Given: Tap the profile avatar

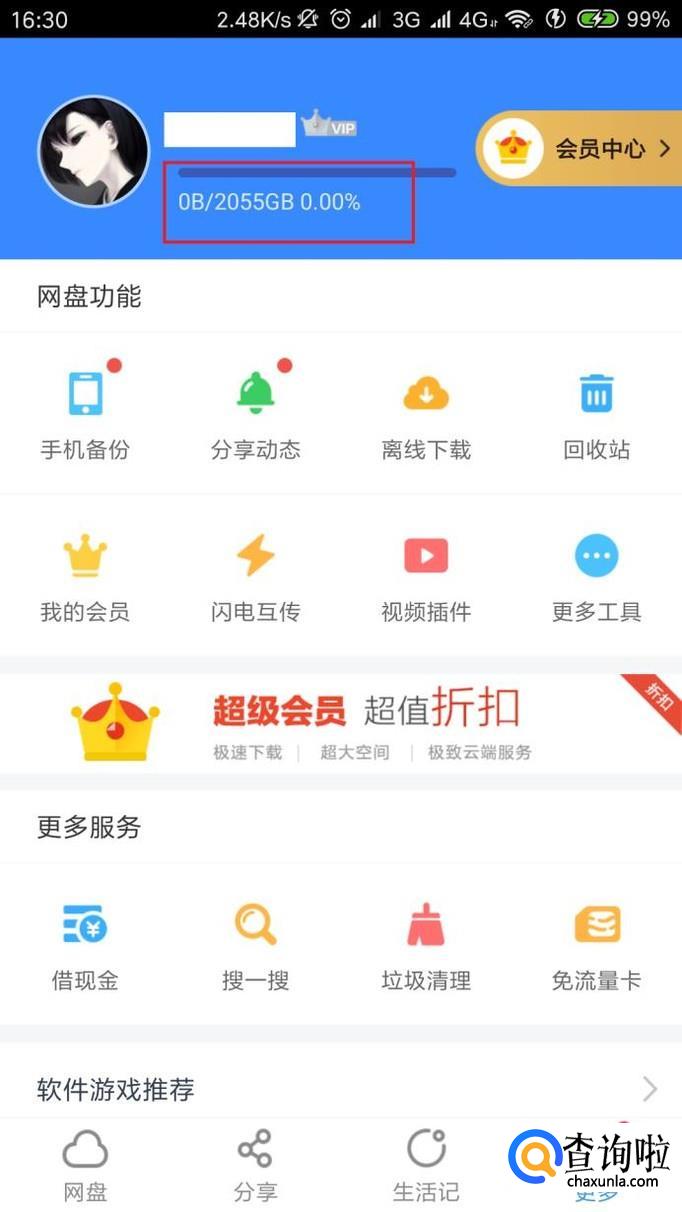Looking at the screenshot, I should coord(93,151).
